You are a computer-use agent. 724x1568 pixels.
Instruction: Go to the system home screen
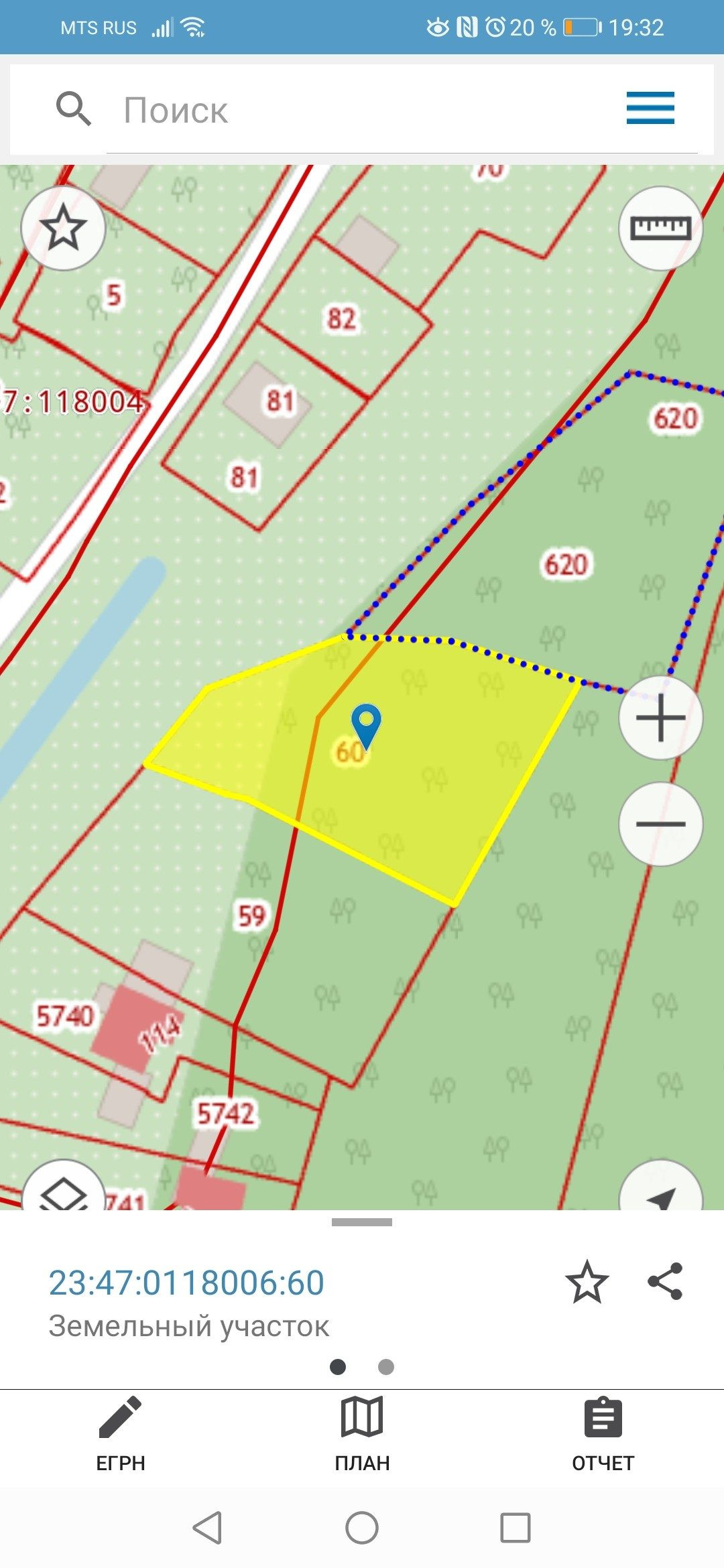point(362,1528)
